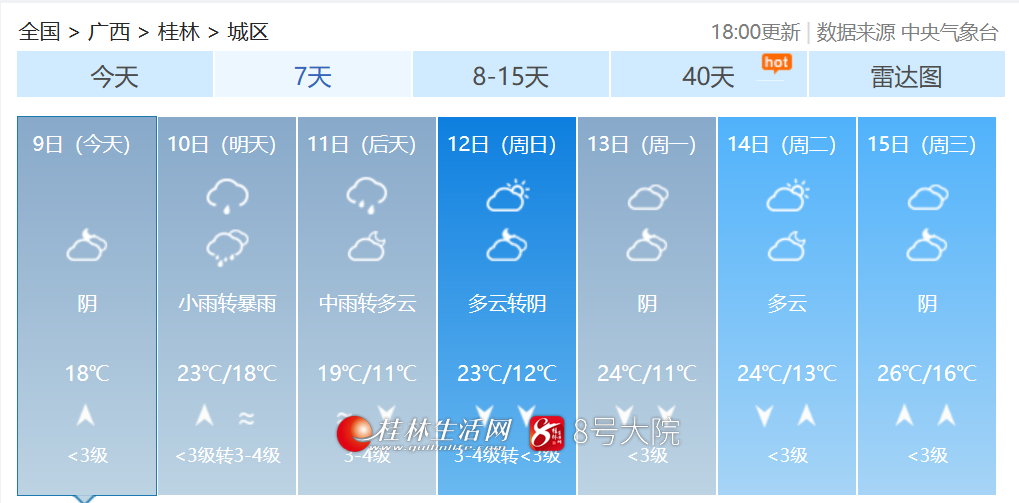
Task: Select the 7天 forecast tab
Action: [313, 76]
